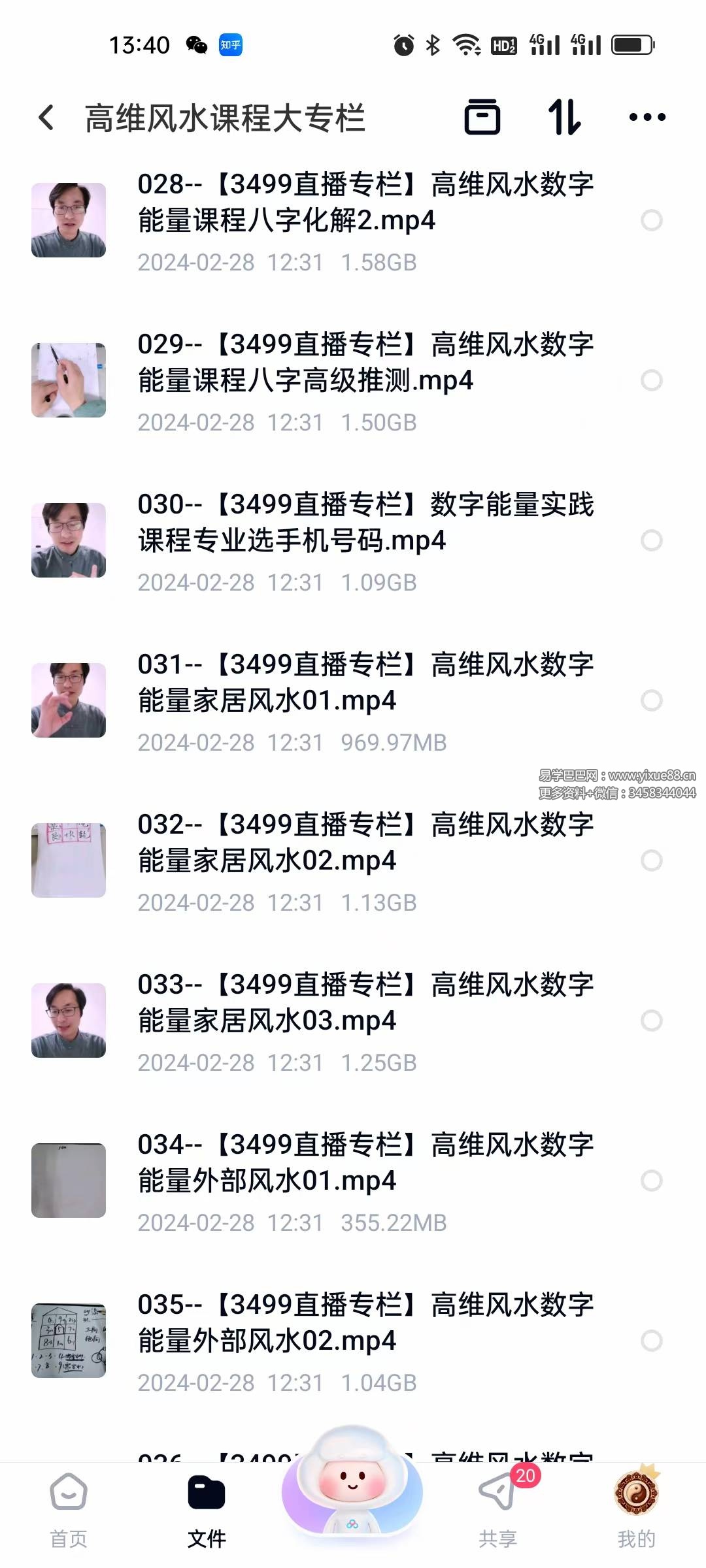The image size is (706, 1568).
Task: Play video 033 家居风水03.mp4
Action: [x=365, y=1003]
